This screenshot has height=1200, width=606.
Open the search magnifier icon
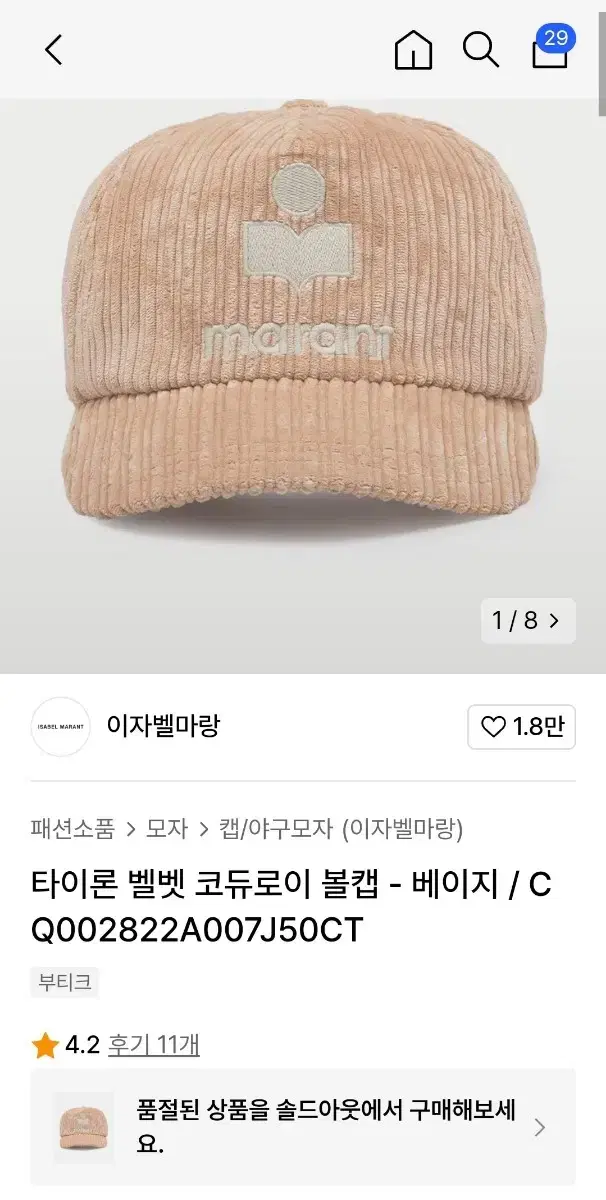pos(480,49)
